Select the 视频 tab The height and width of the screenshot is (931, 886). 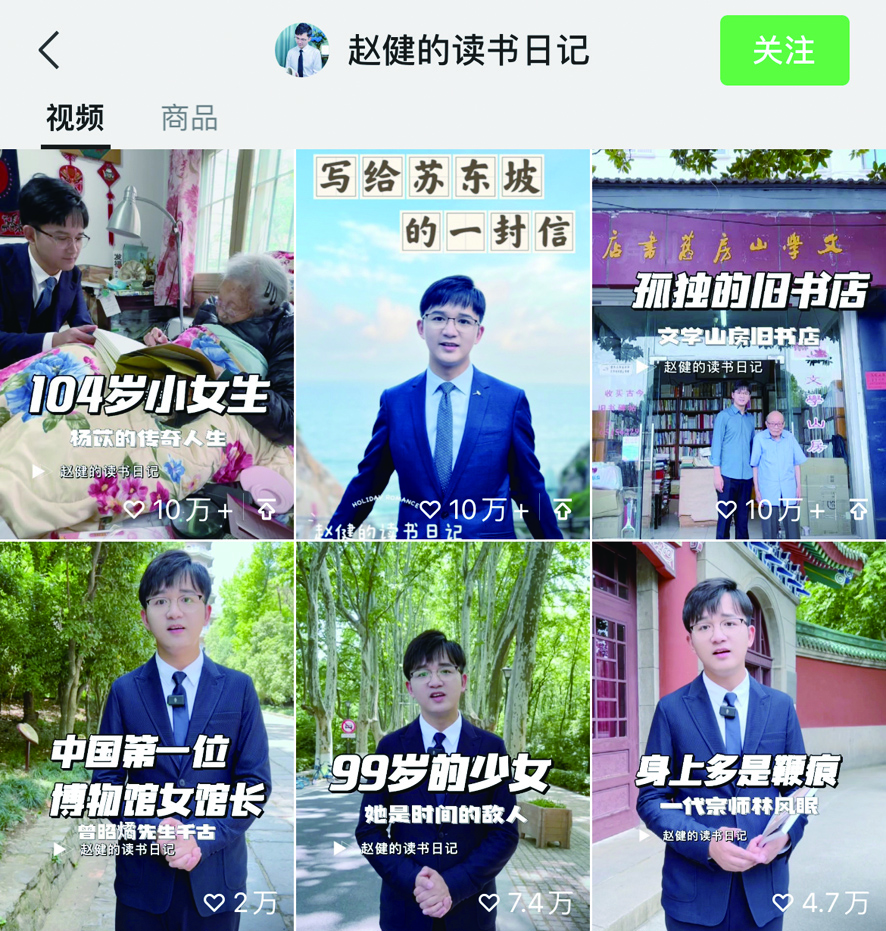[x=74, y=118]
